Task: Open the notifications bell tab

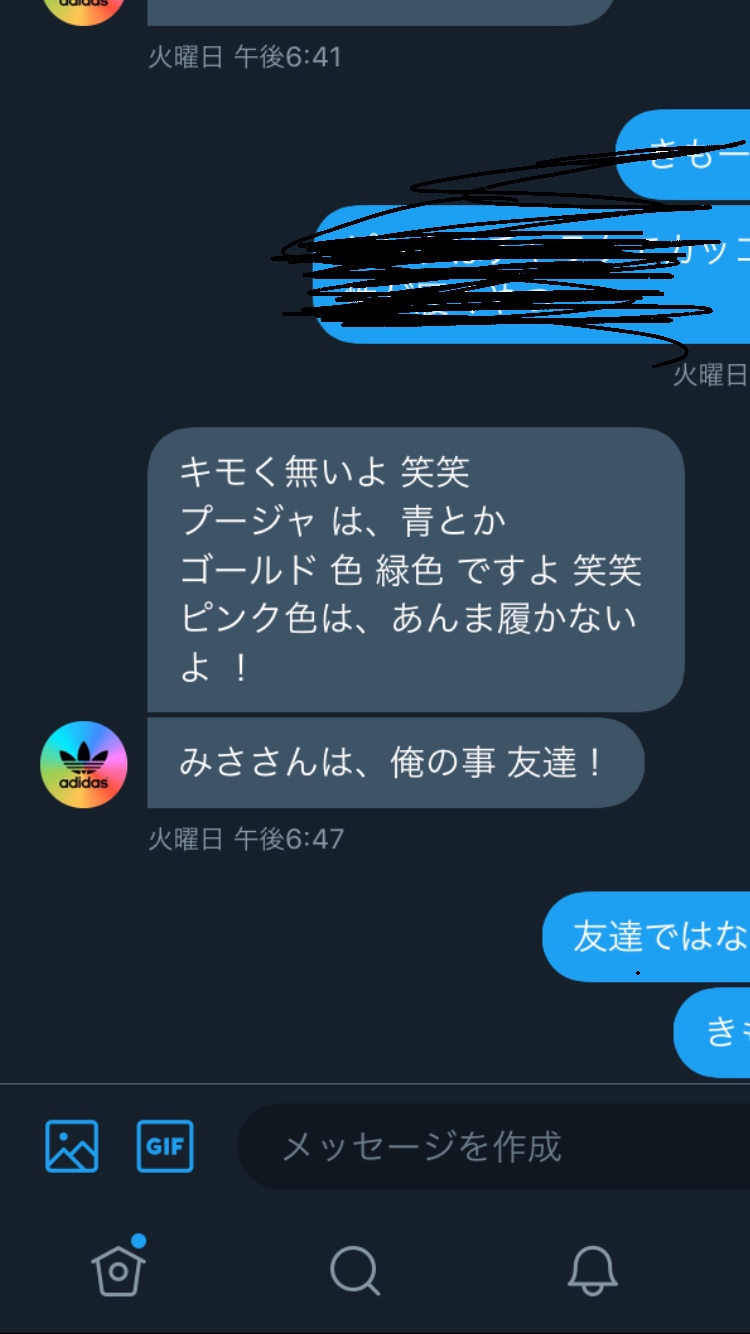Action: pos(592,1271)
